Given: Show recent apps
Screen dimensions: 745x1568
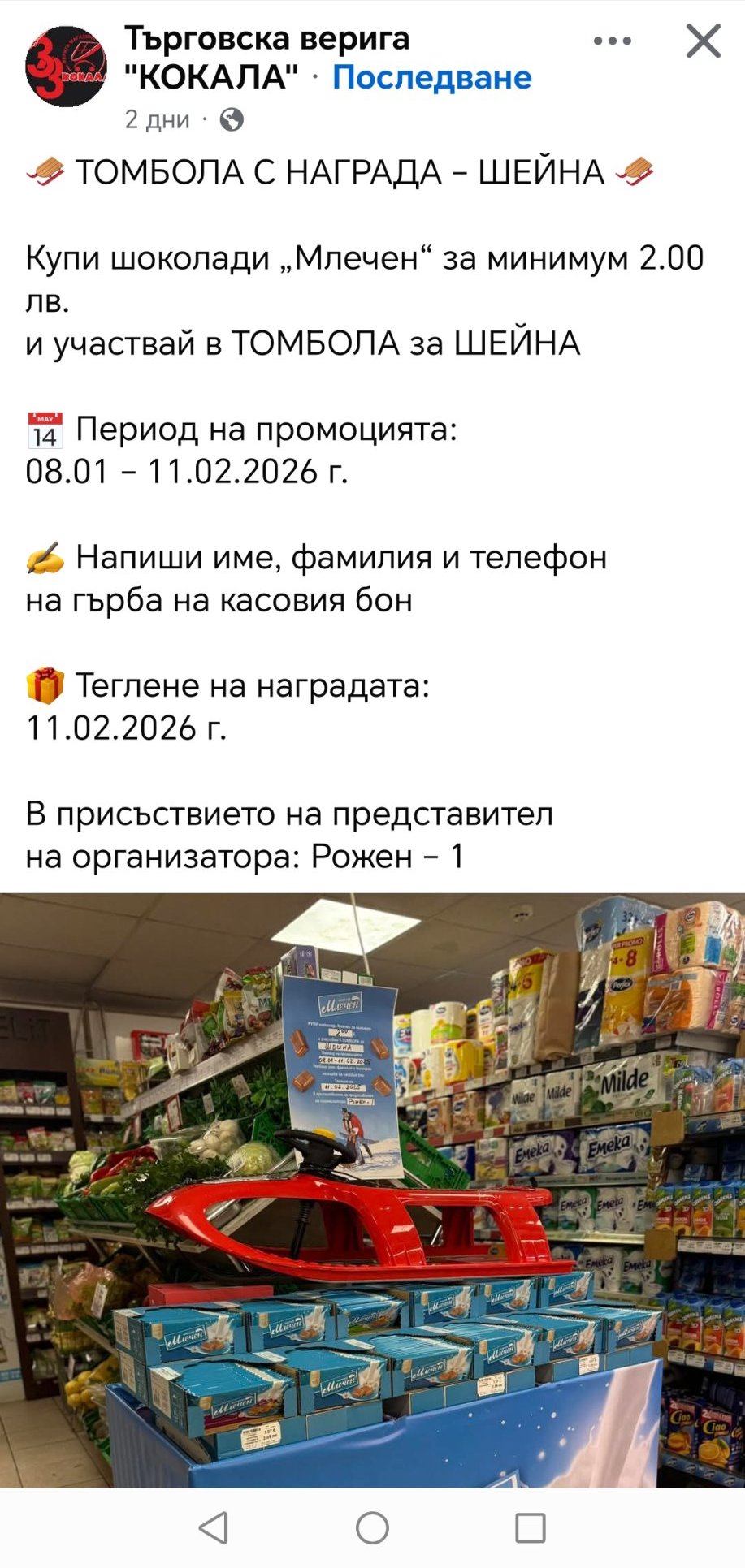Looking at the screenshot, I should click(x=531, y=1528).
